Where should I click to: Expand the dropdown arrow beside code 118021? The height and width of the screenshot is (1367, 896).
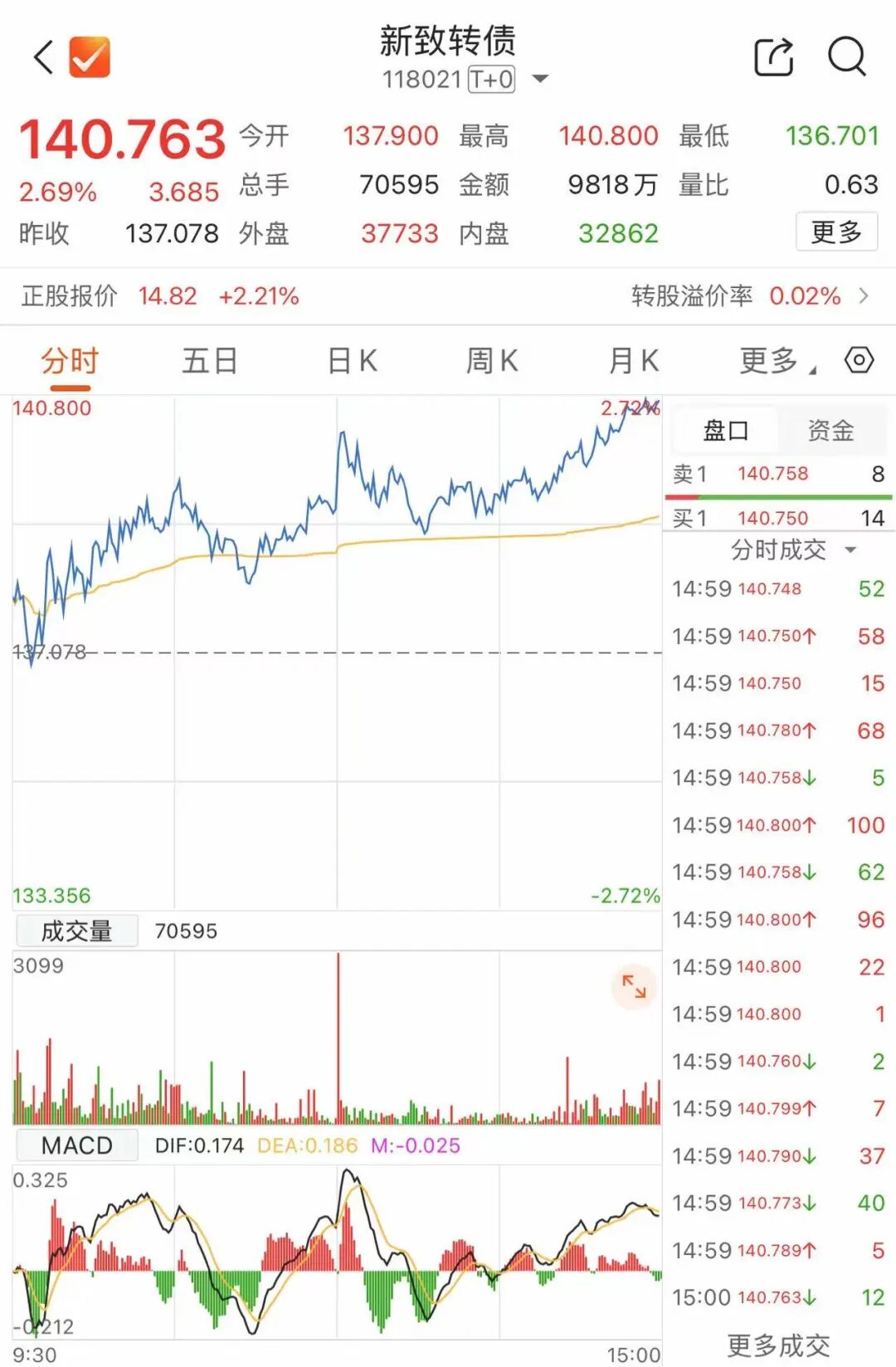click(540, 80)
